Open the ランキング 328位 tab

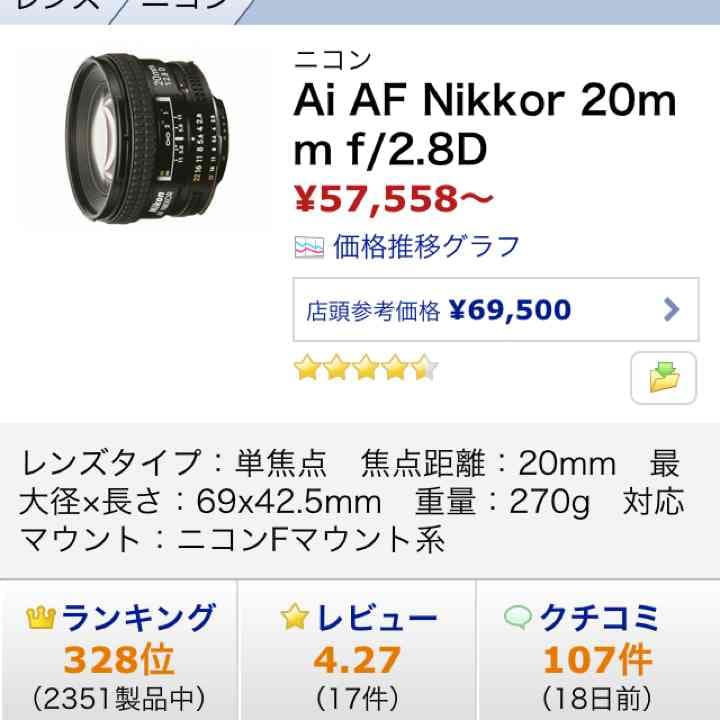(x=119, y=649)
